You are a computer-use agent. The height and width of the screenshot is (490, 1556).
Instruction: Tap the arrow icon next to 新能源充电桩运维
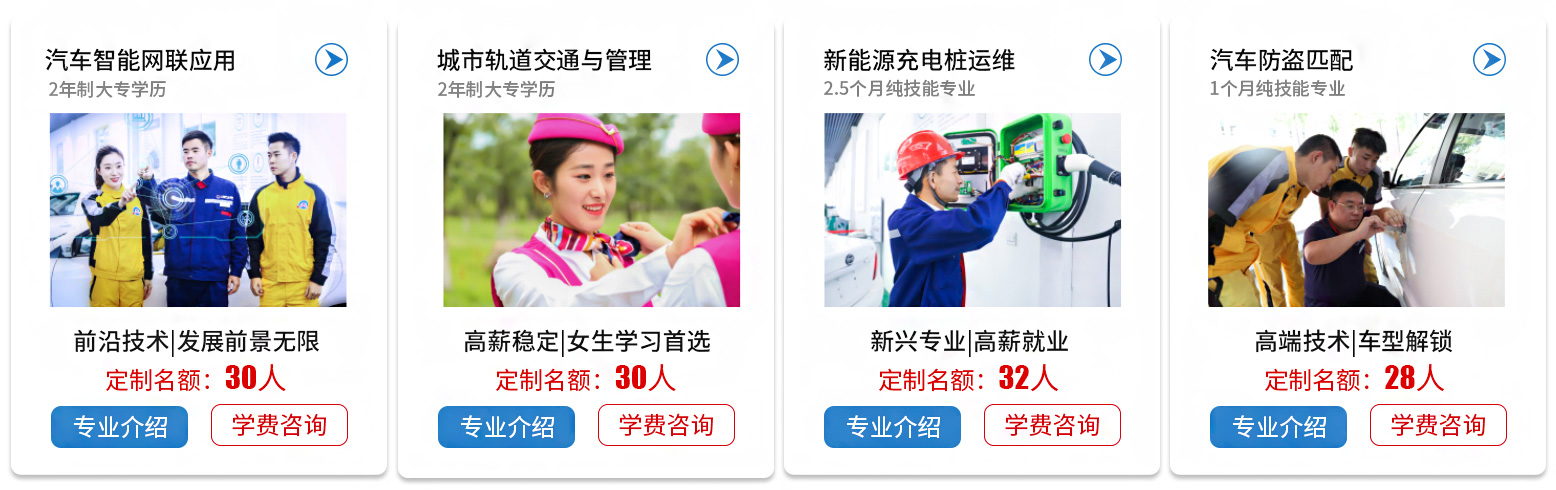[1105, 60]
